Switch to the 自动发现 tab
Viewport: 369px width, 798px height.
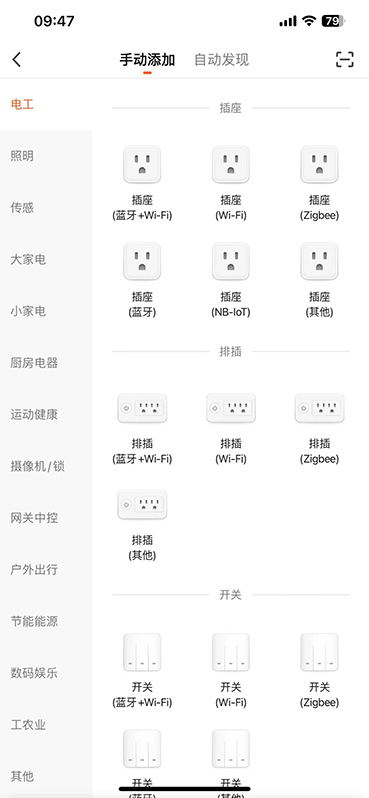click(x=221, y=60)
